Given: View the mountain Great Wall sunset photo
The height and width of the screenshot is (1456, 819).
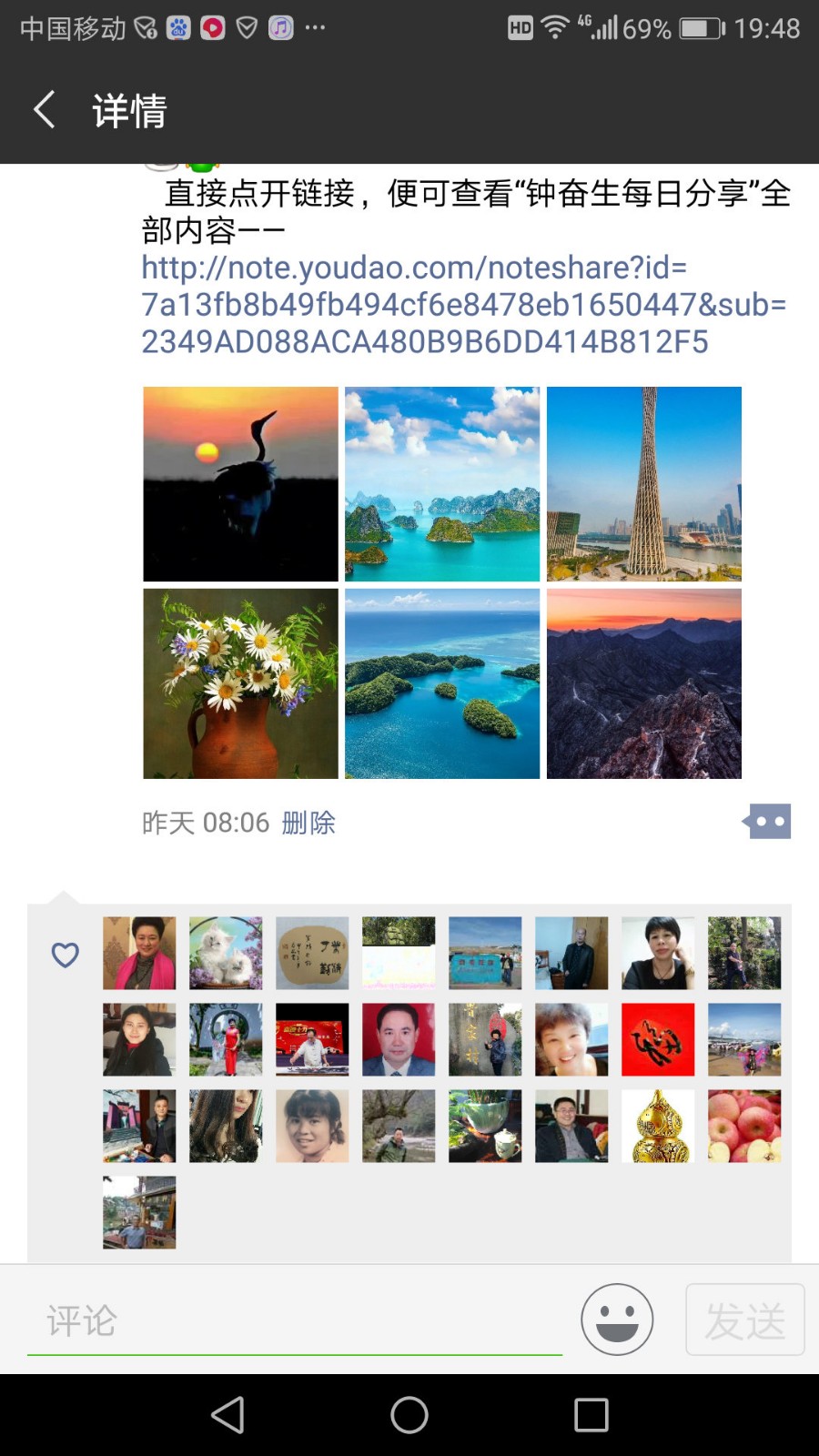Looking at the screenshot, I should click(643, 683).
